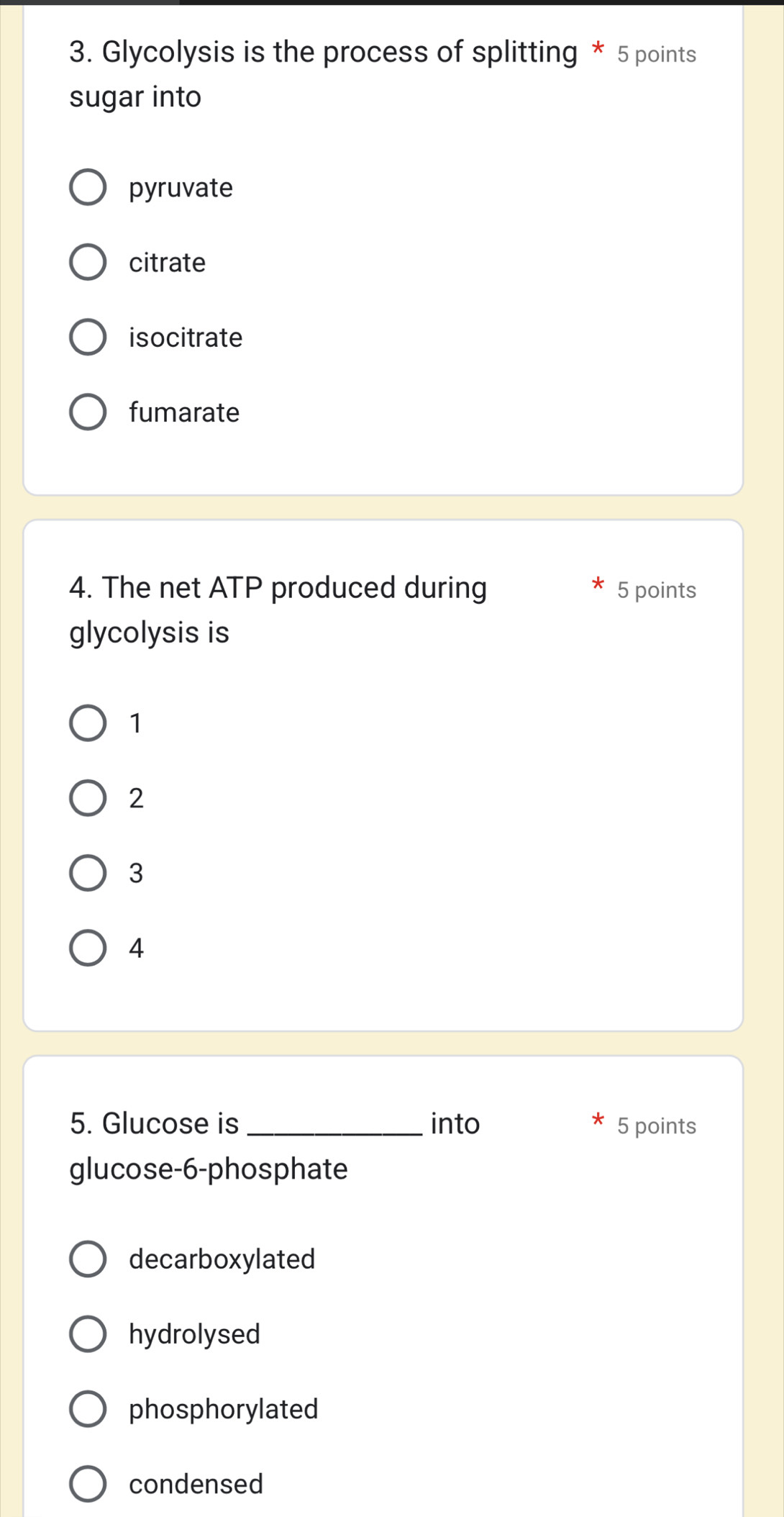
Task: Select the isocitrate answer option
Action: pyautogui.click(x=88, y=338)
